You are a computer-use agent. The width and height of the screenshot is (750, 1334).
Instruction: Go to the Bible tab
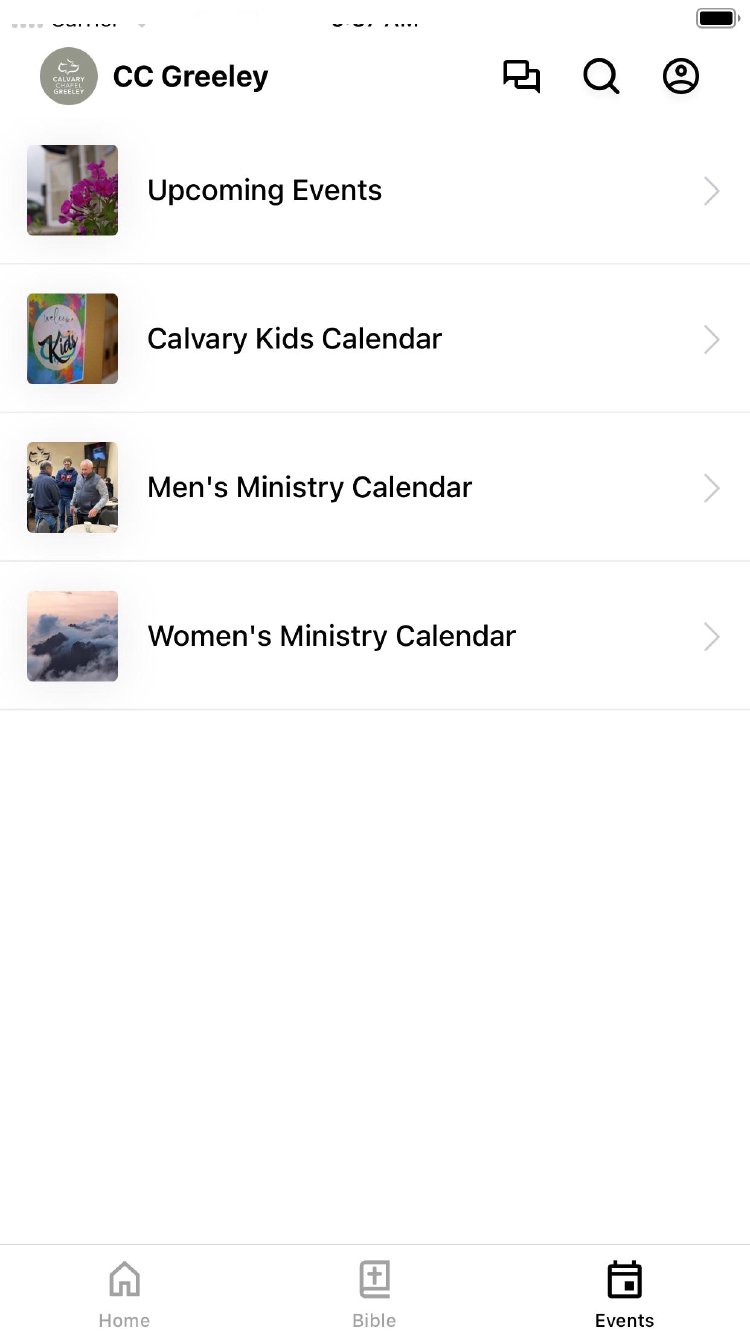click(x=374, y=1292)
